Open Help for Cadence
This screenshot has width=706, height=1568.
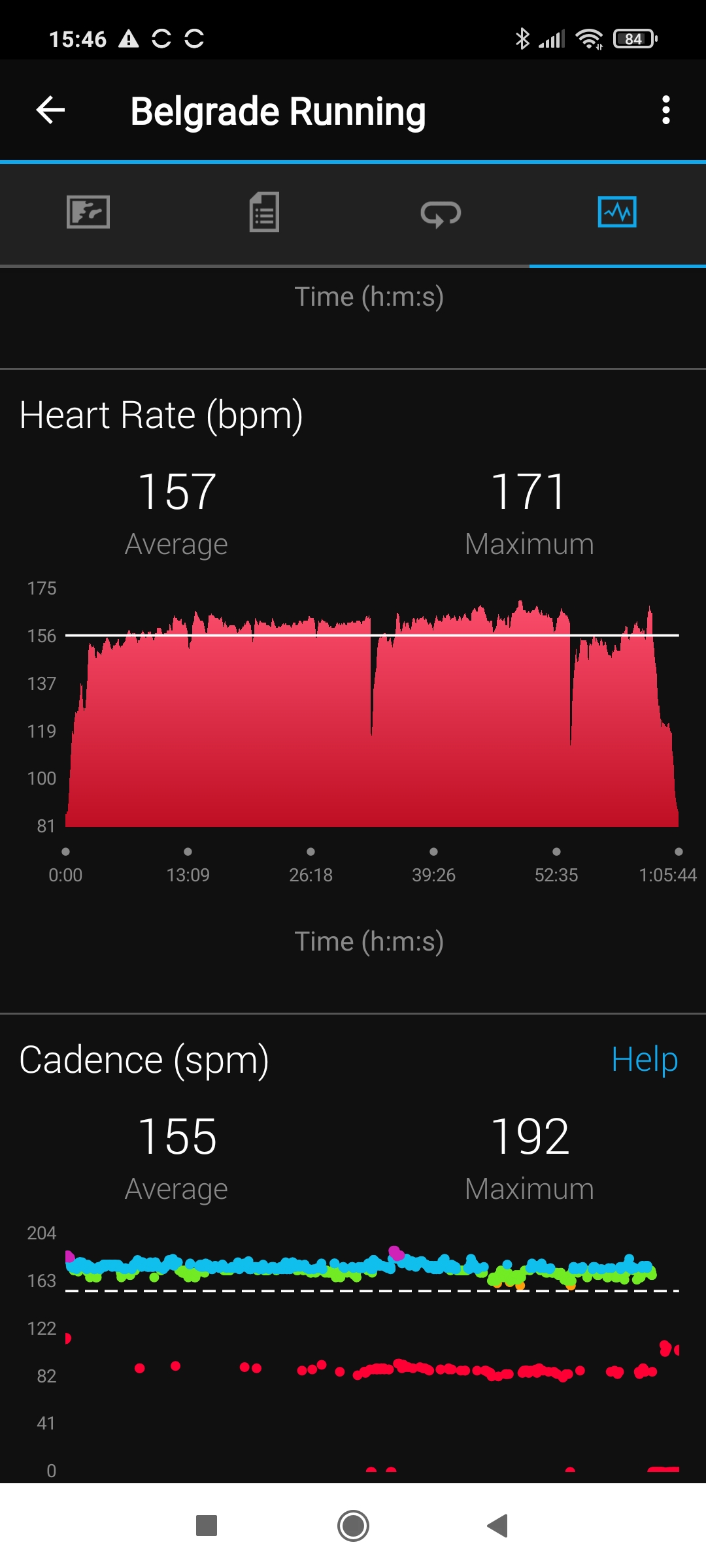(644, 1059)
